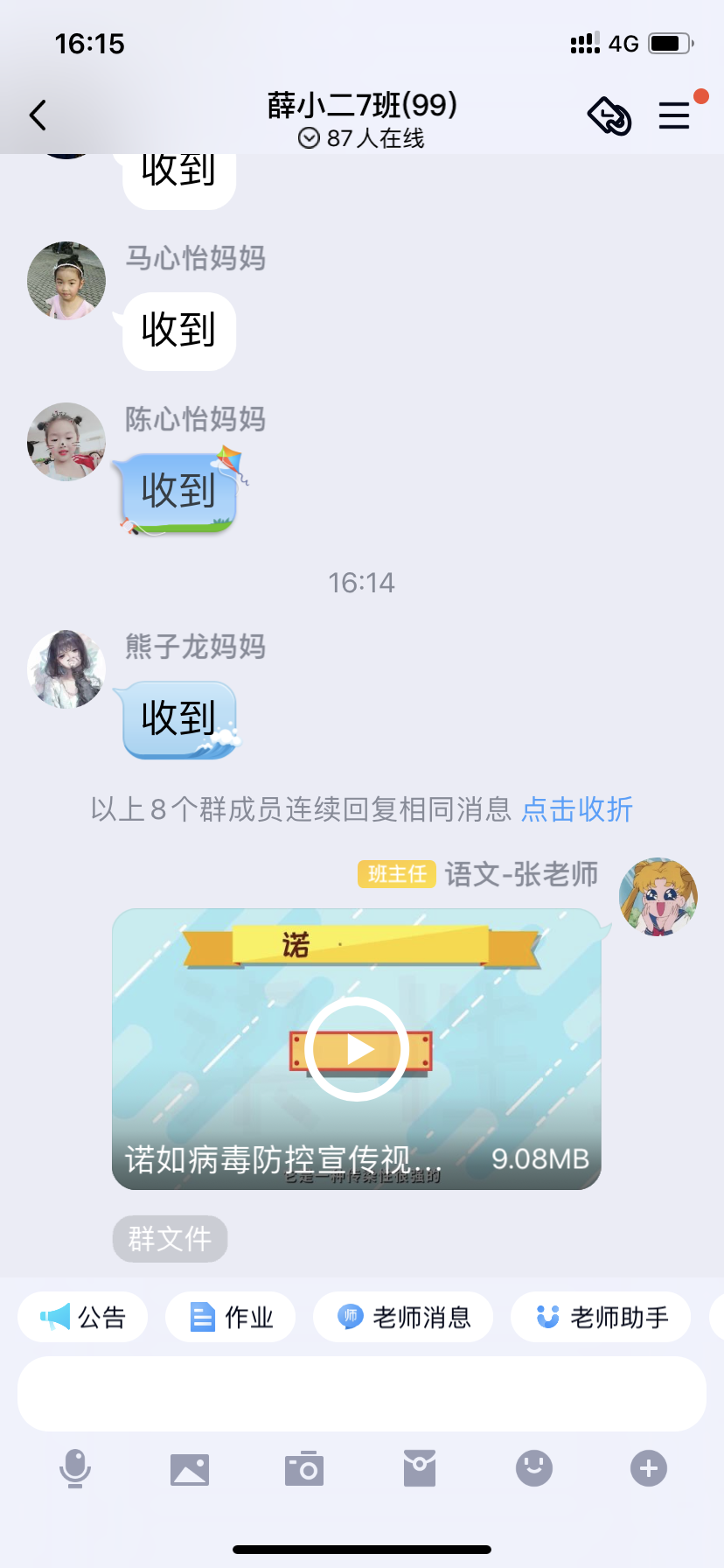Tap 点击收折 to collapse repeated messages
Screen dimensions: 724x1568
pyautogui.click(x=577, y=809)
